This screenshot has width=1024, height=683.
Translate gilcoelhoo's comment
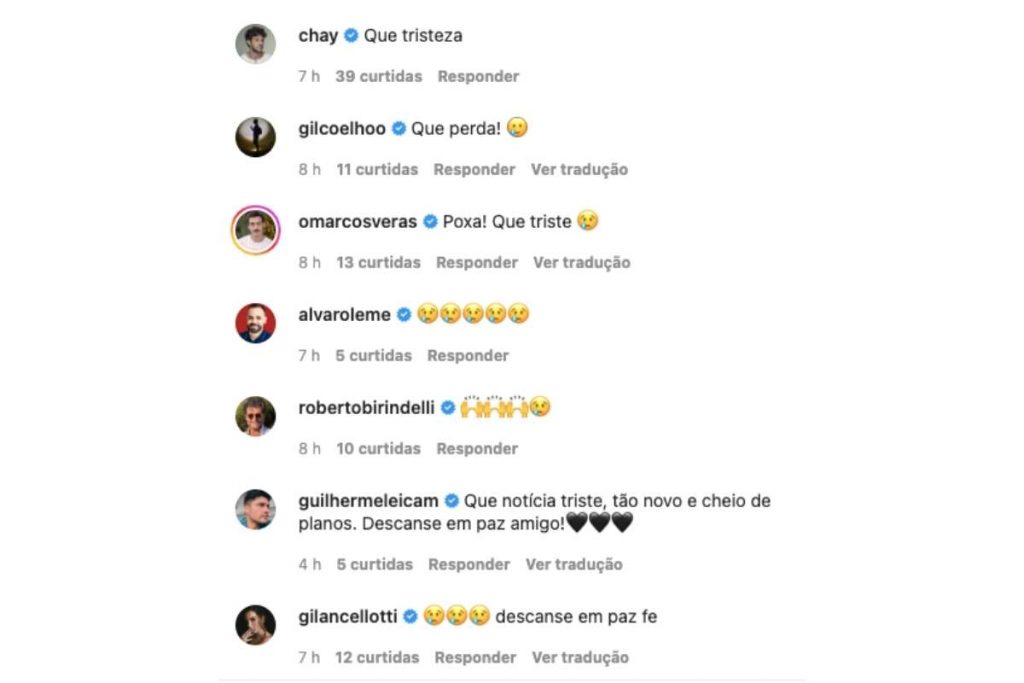click(x=579, y=169)
